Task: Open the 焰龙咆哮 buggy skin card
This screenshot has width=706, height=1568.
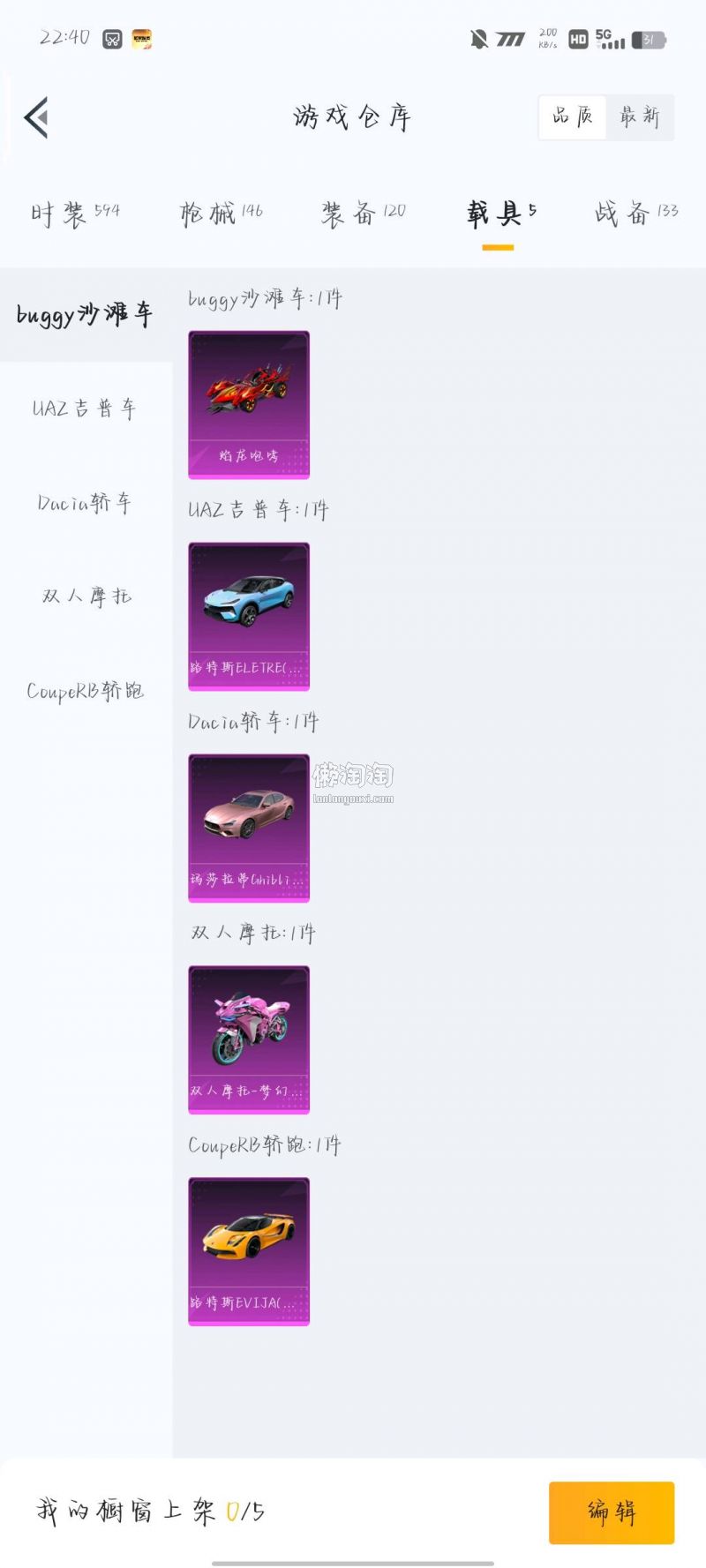Action: (249, 404)
